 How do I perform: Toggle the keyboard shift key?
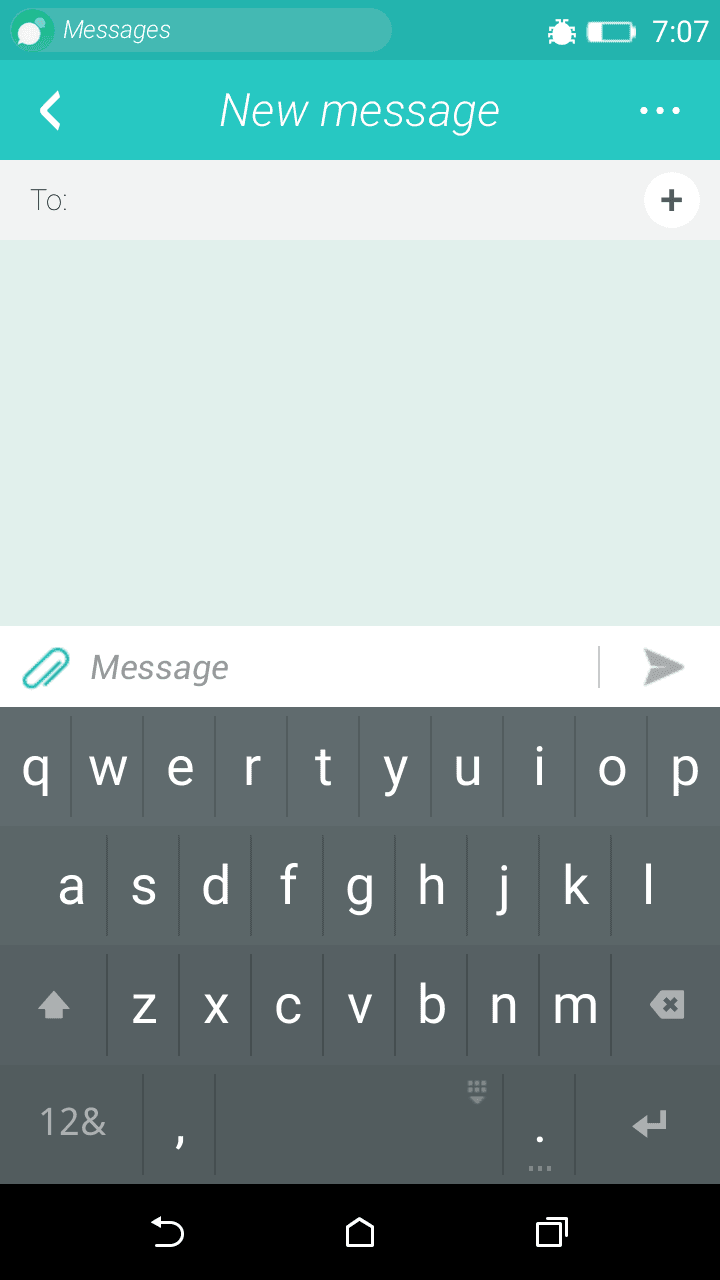coord(53,1005)
